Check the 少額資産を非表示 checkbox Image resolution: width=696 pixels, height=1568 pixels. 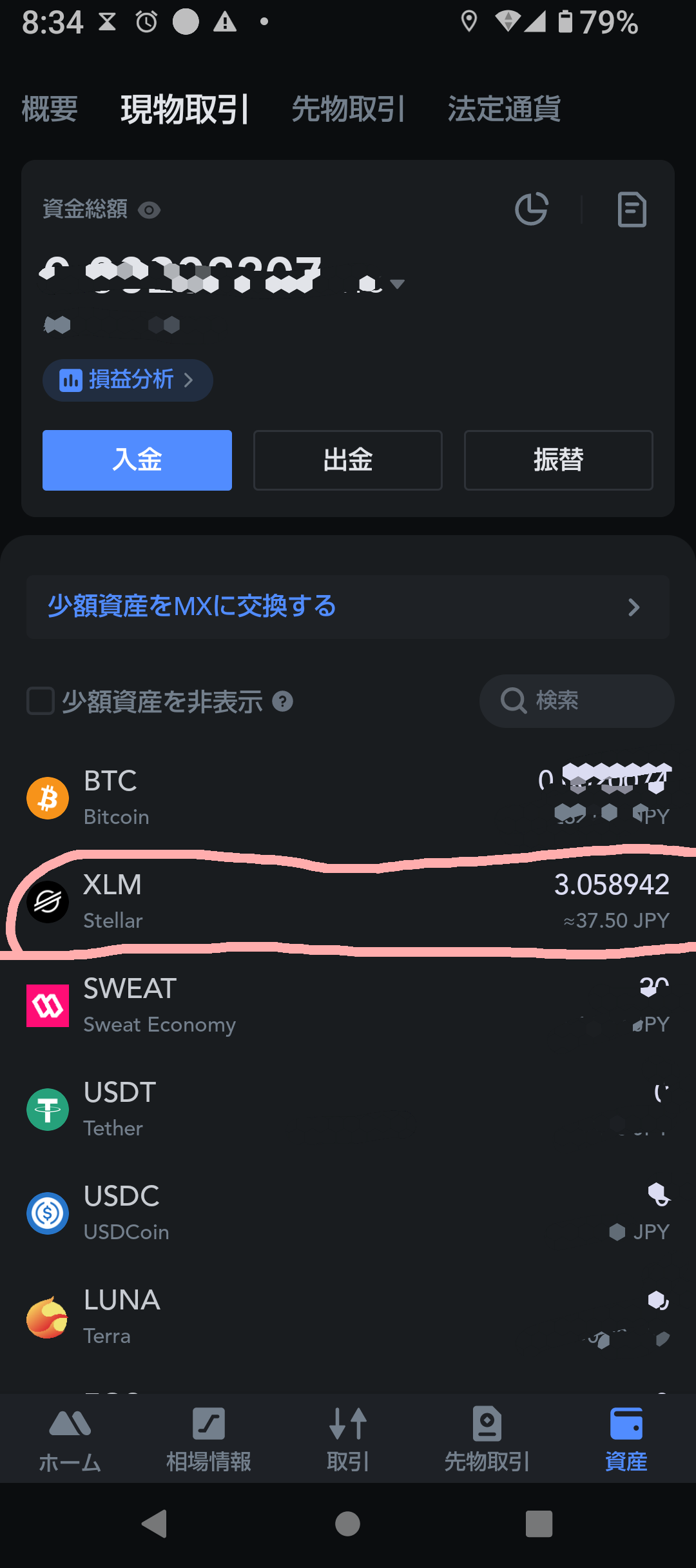click(x=41, y=701)
